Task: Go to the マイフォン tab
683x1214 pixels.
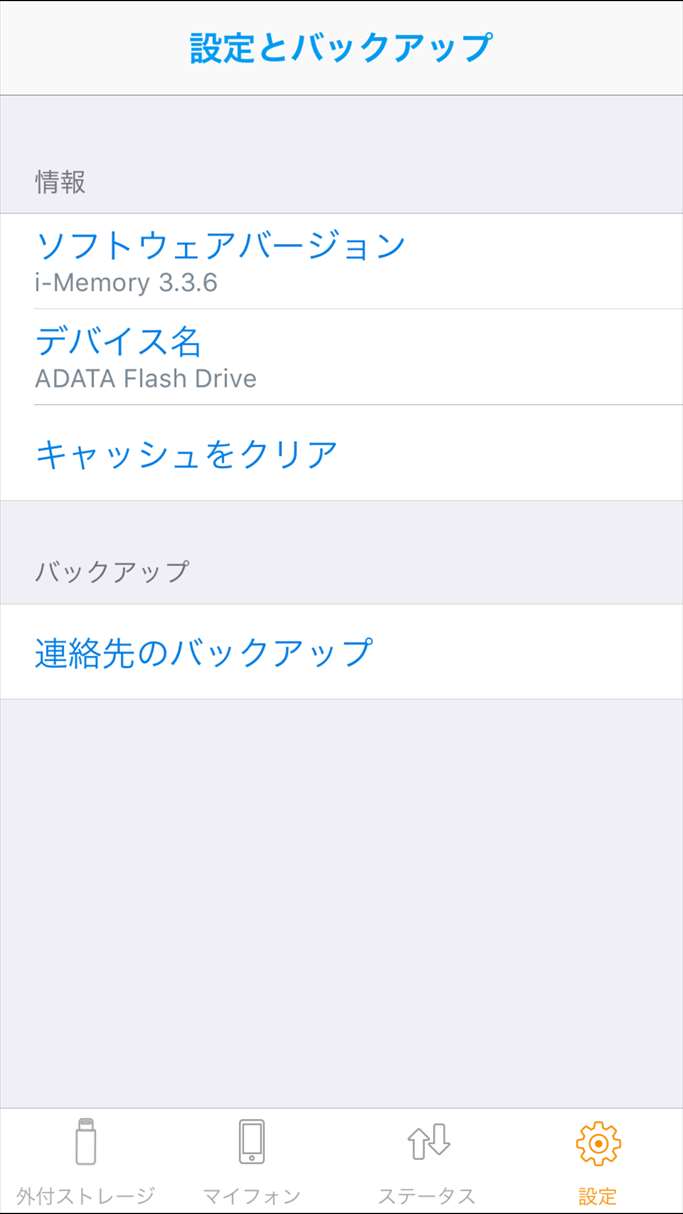Action: click(x=252, y=1162)
